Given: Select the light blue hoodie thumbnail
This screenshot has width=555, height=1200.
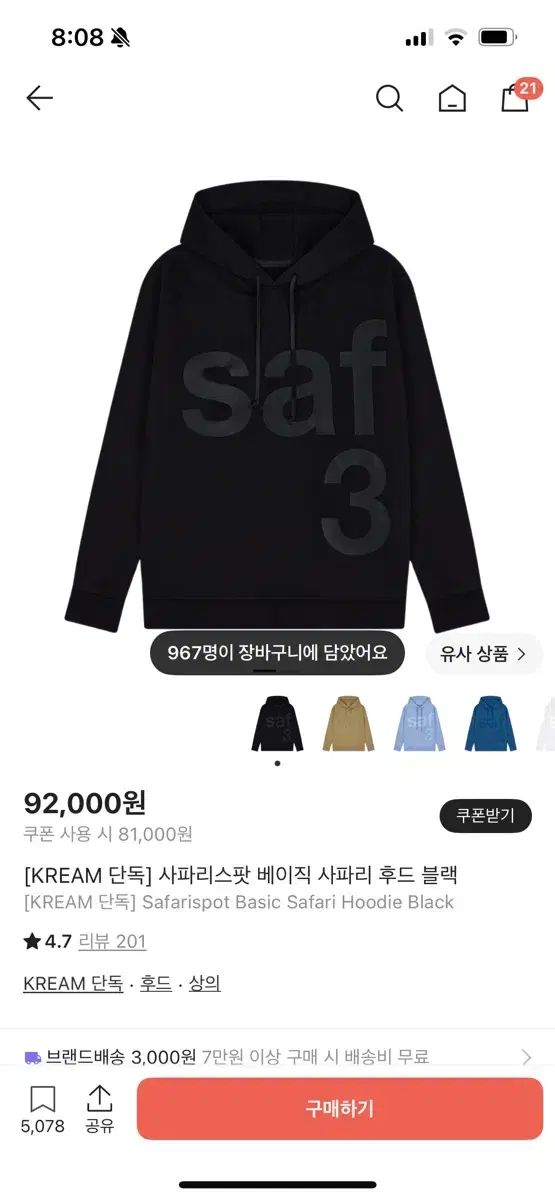Looking at the screenshot, I should (x=419, y=722).
